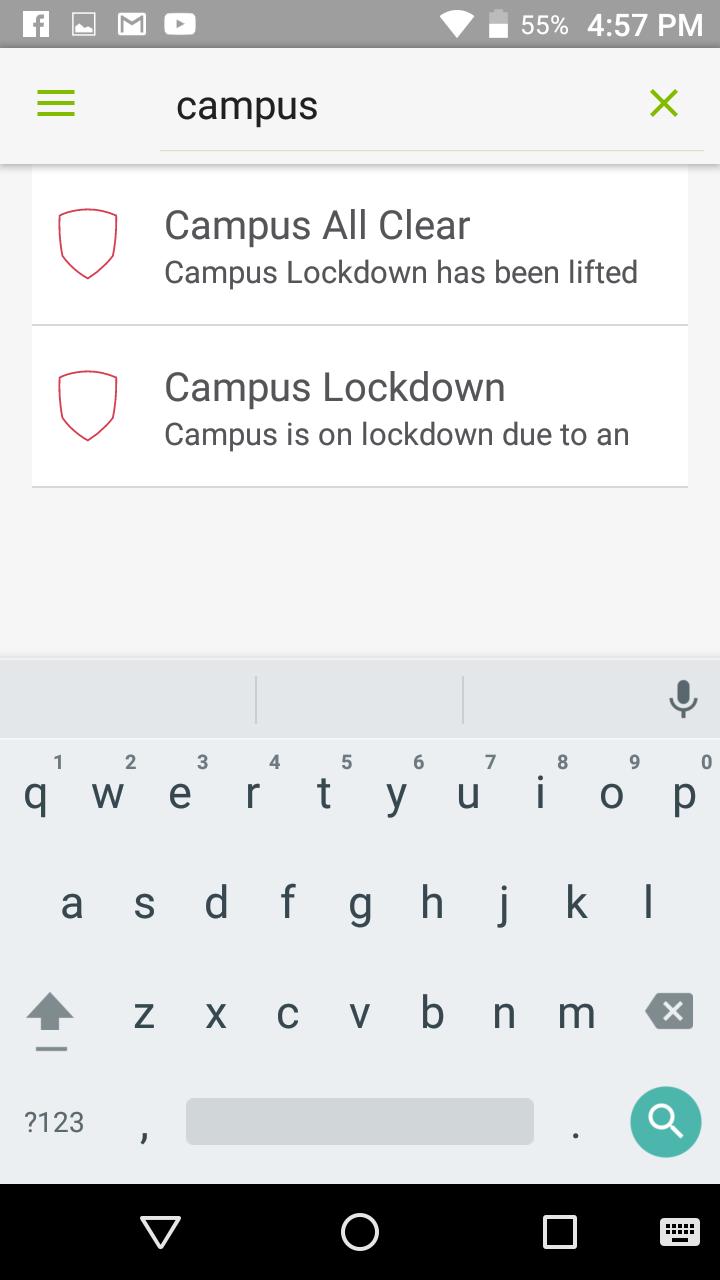Clear the campus search text
720x1280 pixels.
(664, 103)
